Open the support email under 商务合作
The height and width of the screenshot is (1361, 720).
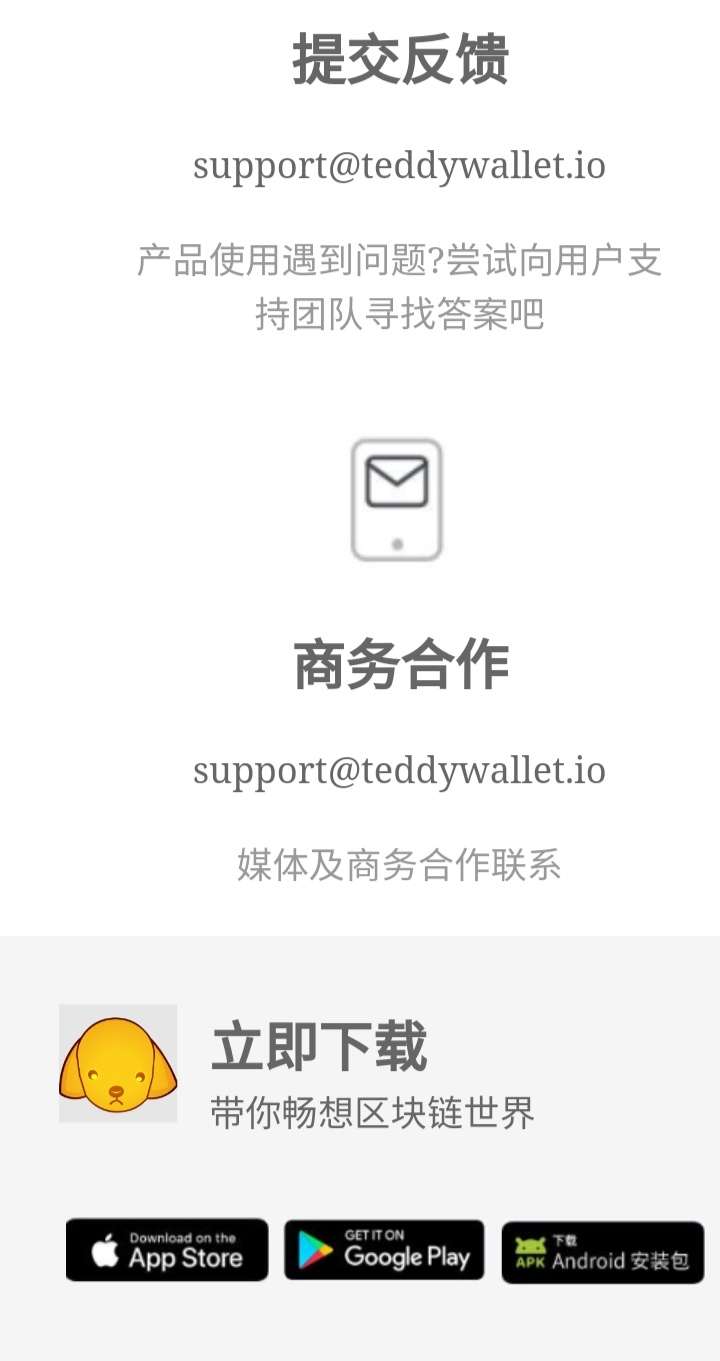[x=399, y=771]
